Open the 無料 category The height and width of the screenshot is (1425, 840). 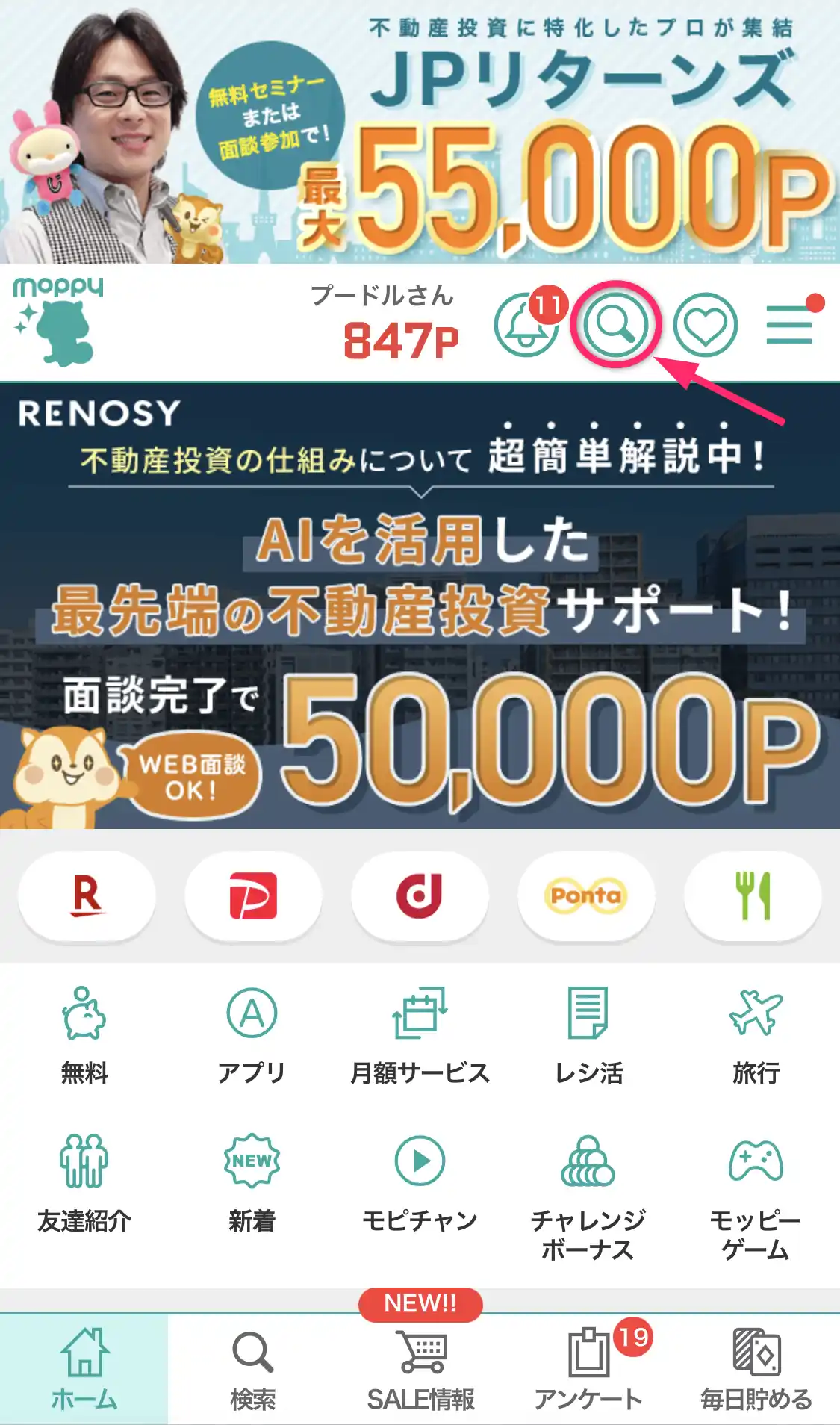click(84, 1034)
